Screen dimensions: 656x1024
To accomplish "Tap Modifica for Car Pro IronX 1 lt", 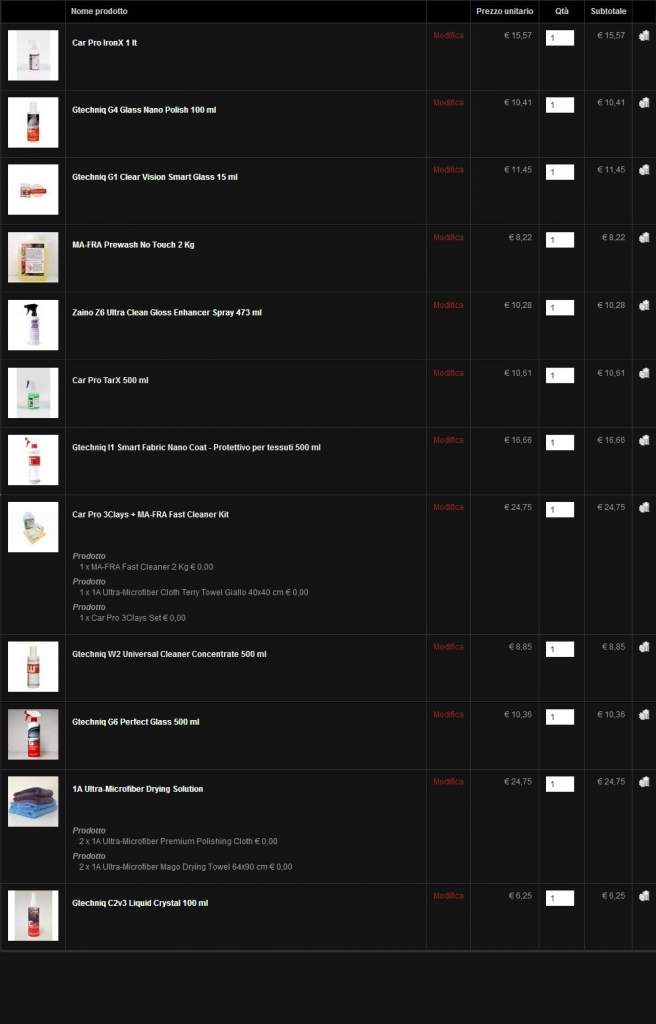I will (x=448, y=35).
